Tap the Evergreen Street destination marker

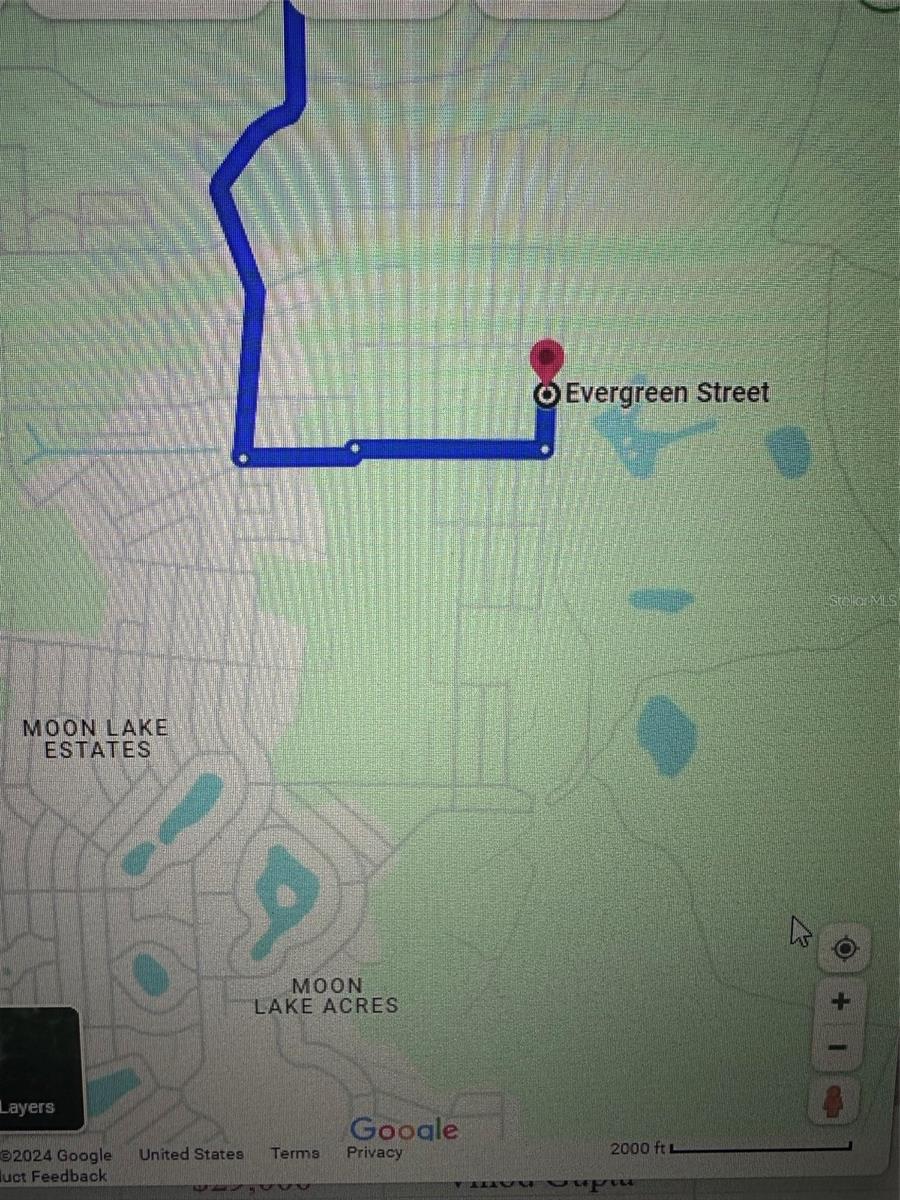tap(547, 362)
